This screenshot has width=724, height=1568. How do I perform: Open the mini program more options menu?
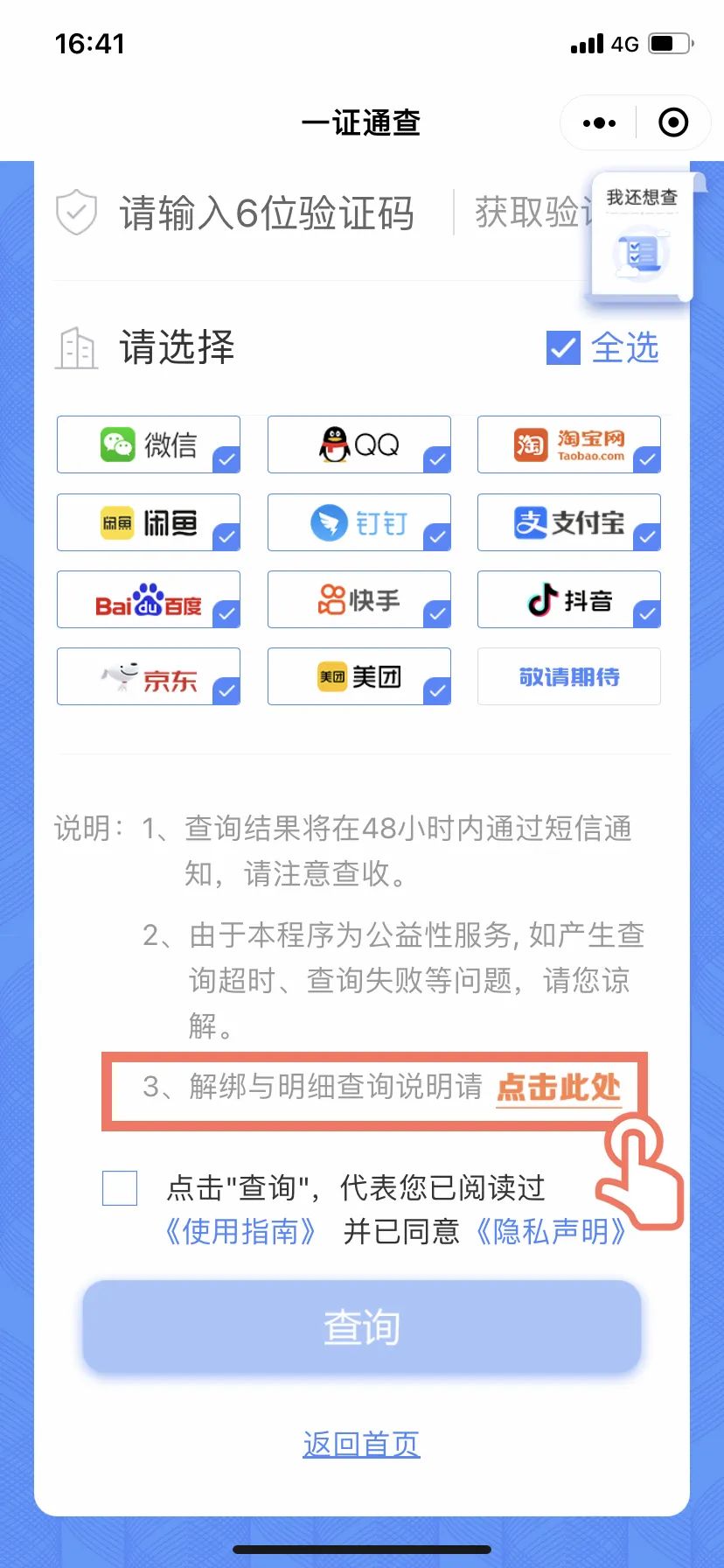coord(599,123)
